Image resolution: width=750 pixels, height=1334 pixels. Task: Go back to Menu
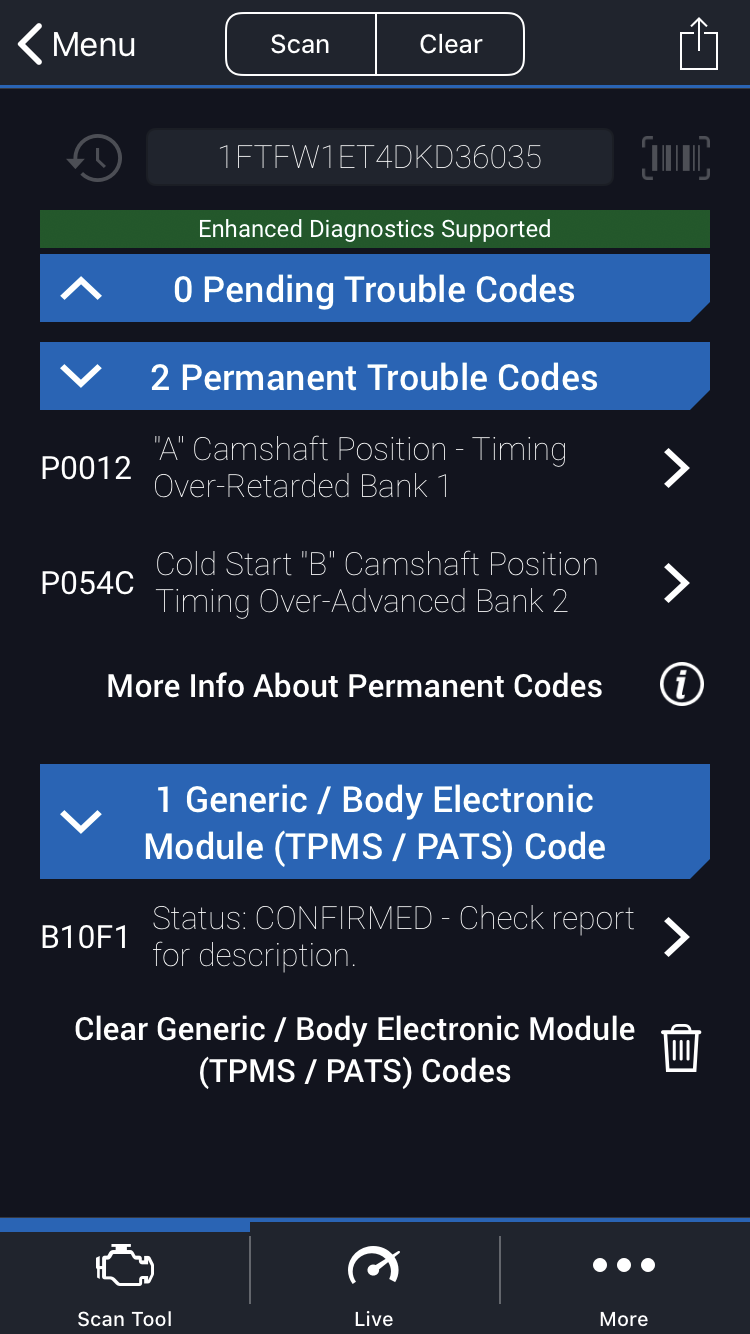click(x=77, y=45)
